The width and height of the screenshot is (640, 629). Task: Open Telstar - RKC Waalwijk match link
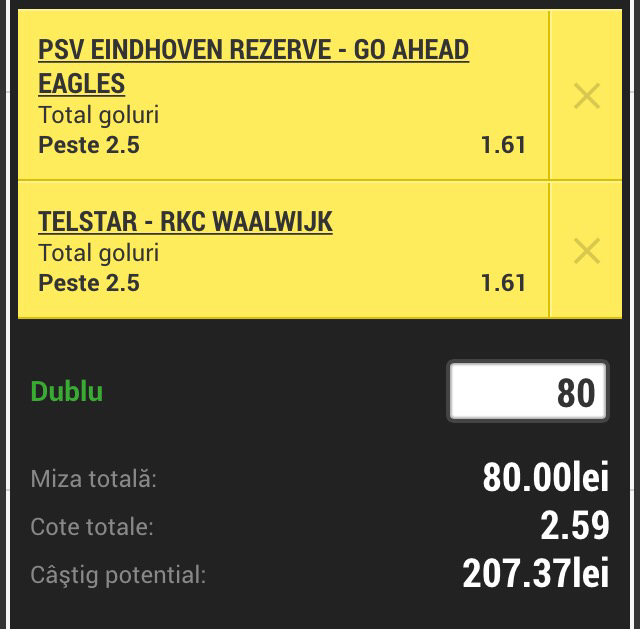pyautogui.click(x=185, y=221)
